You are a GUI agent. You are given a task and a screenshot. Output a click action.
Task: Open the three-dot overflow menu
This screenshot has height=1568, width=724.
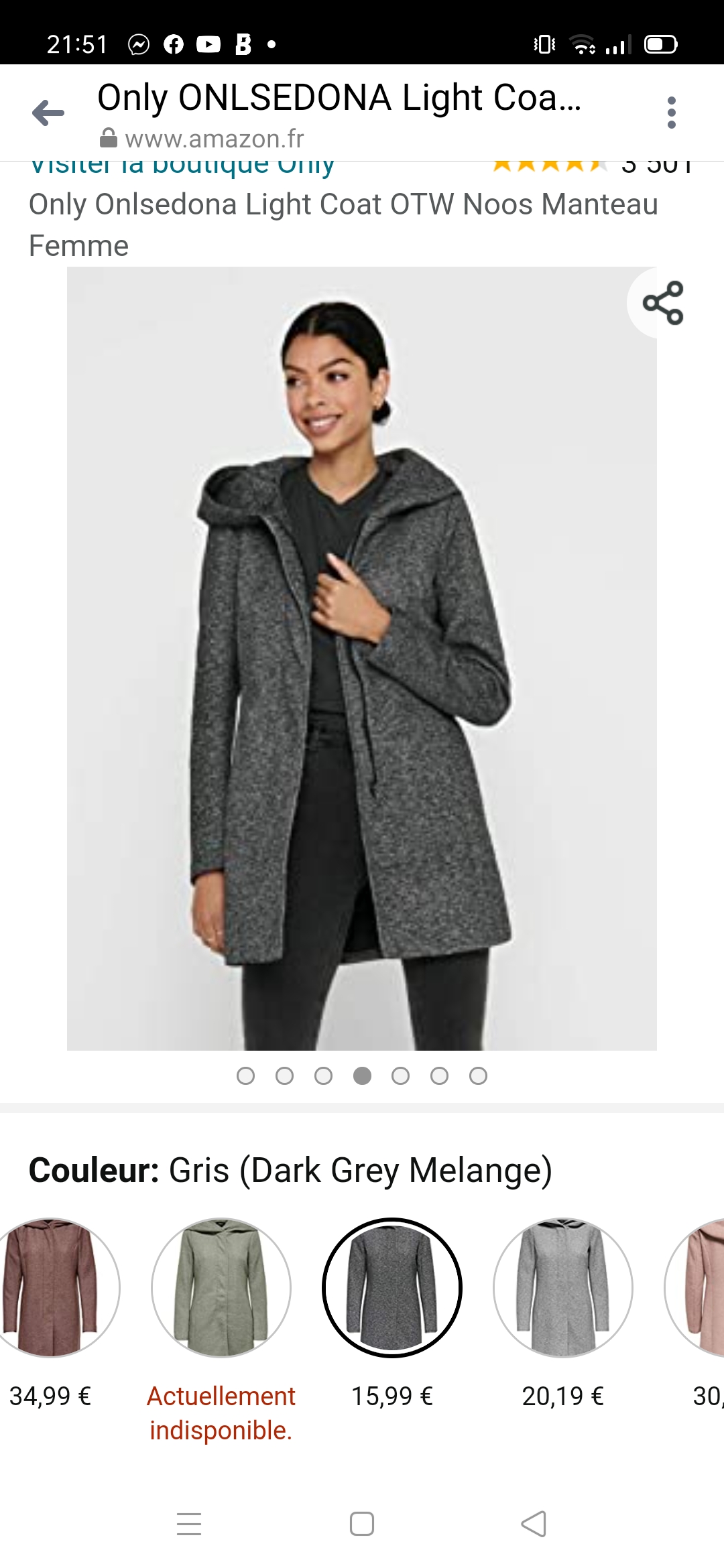(671, 113)
